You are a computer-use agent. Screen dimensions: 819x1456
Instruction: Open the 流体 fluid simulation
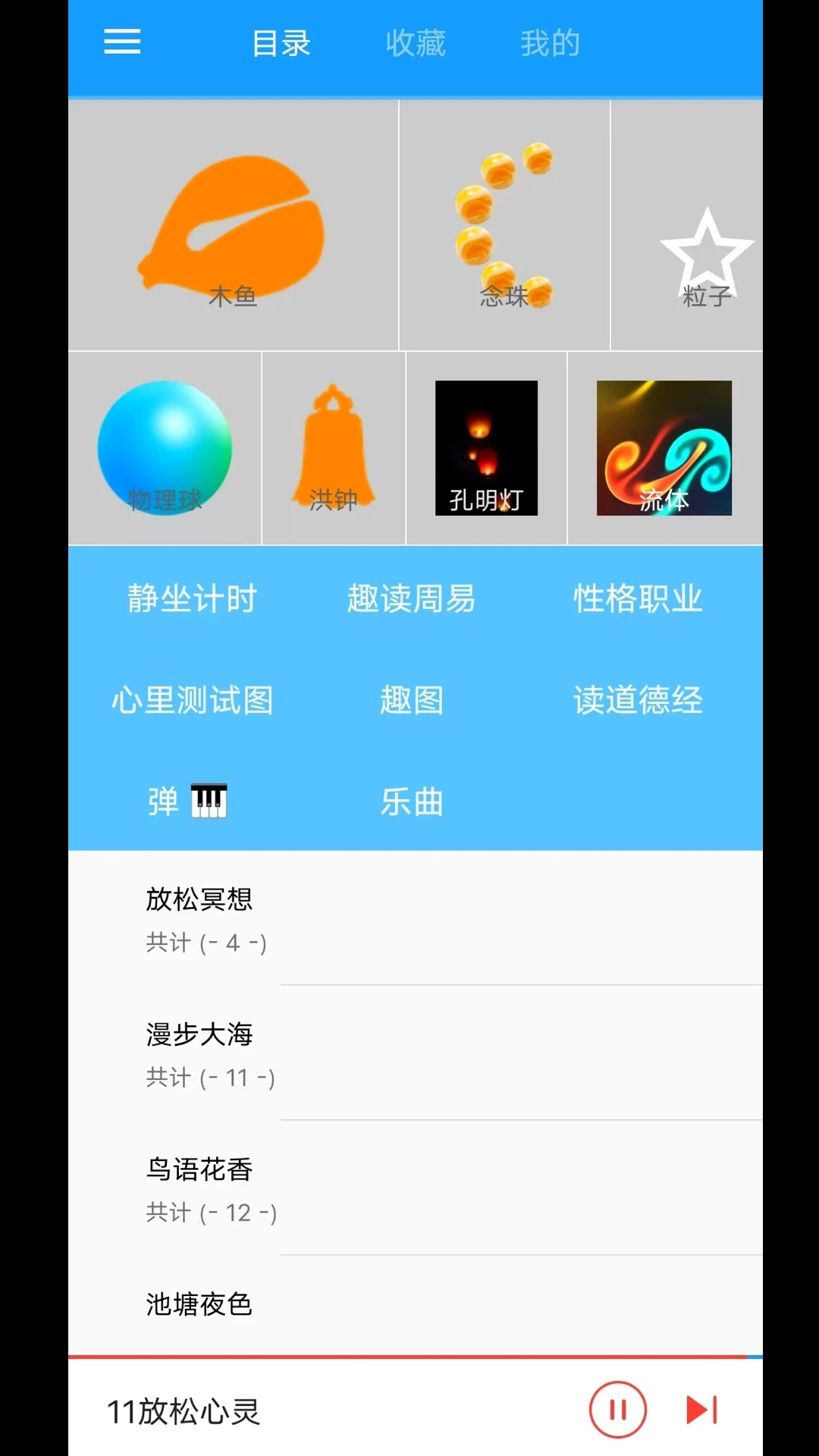click(664, 447)
